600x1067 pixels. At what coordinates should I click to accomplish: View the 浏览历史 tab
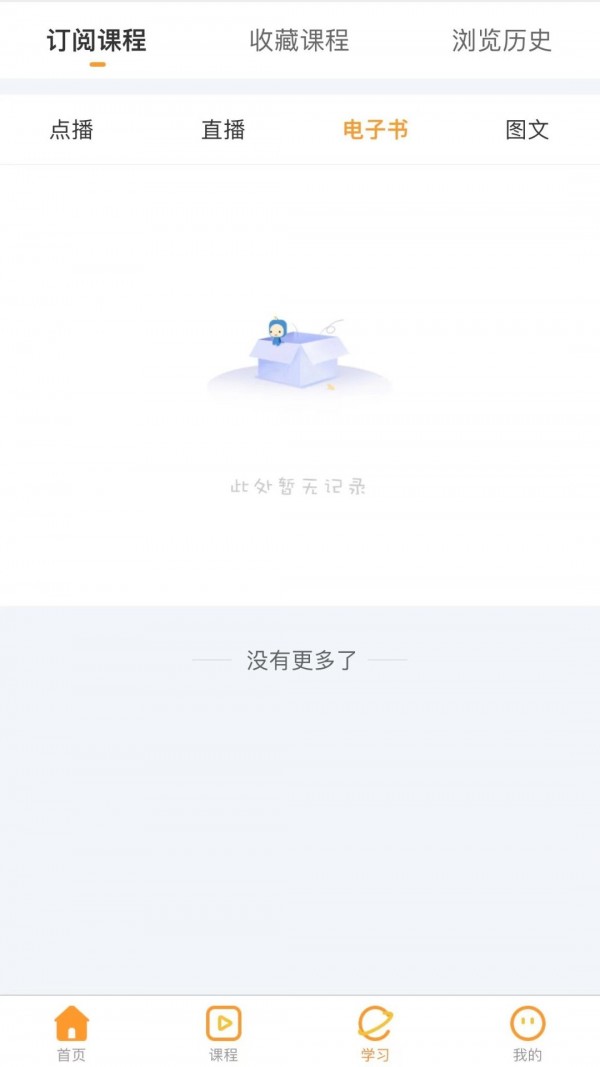(501, 41)
